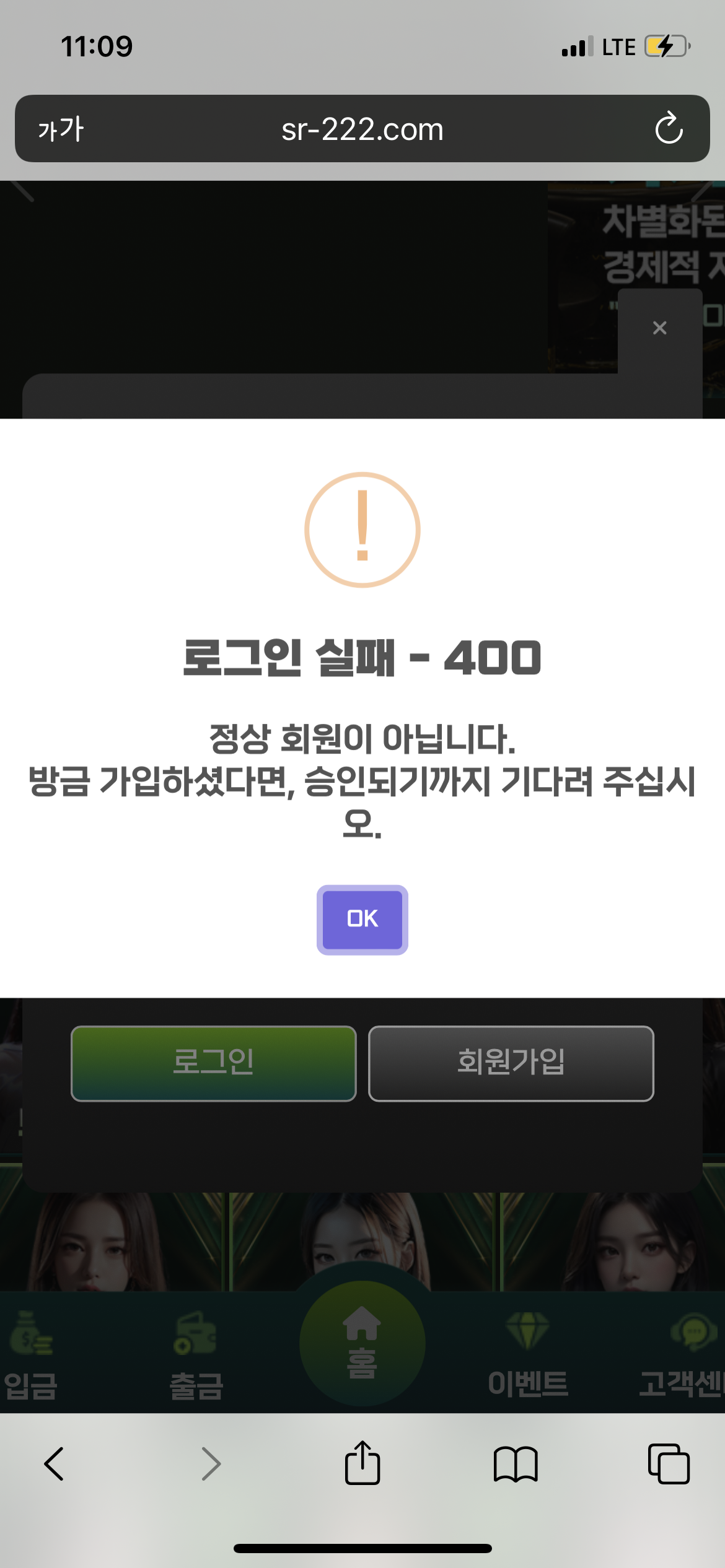Close the login popup with the X

tap(659, 328)
